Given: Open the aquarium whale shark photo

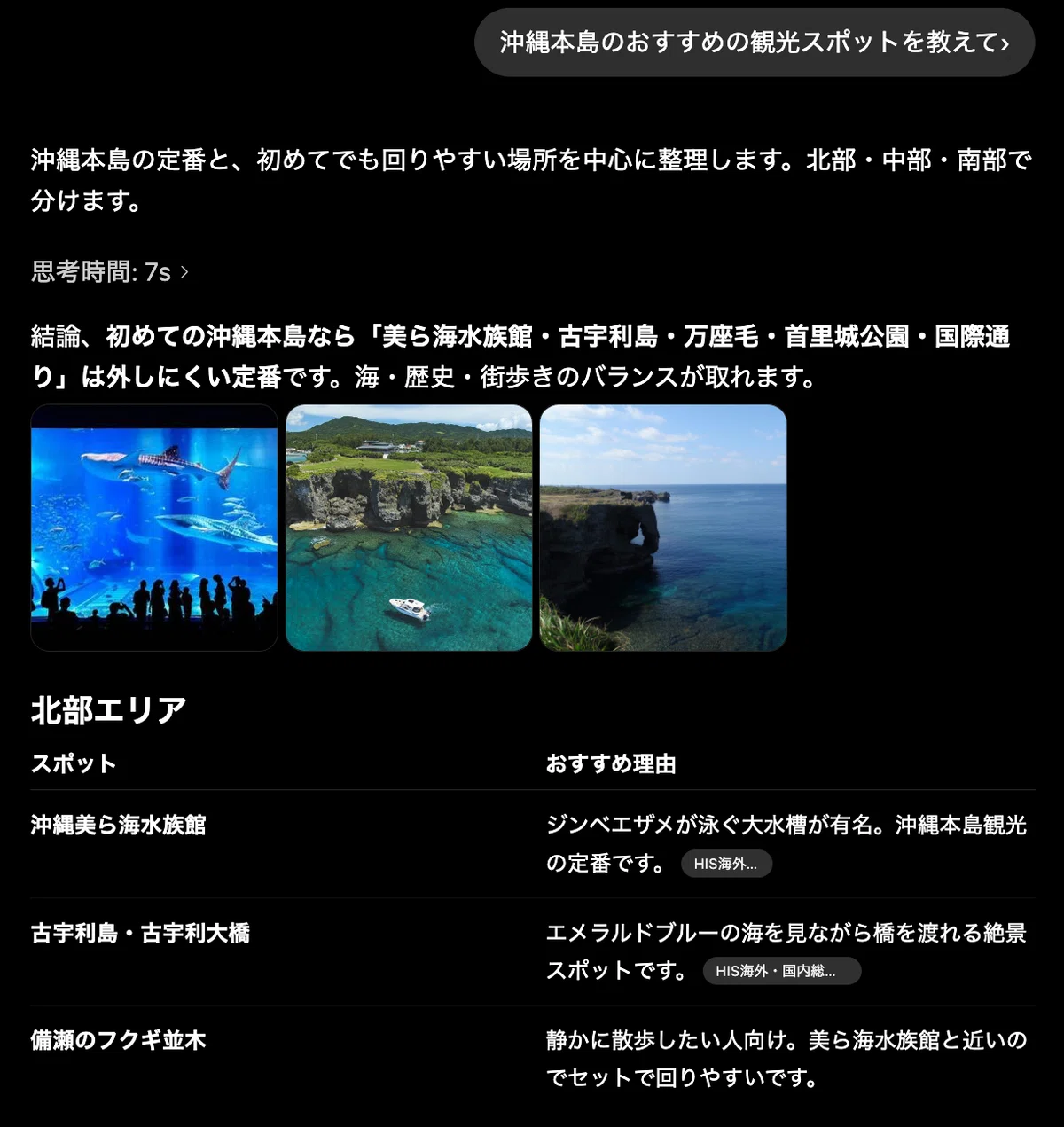Looking at the screenshot, I should click(x=154, y=528).
